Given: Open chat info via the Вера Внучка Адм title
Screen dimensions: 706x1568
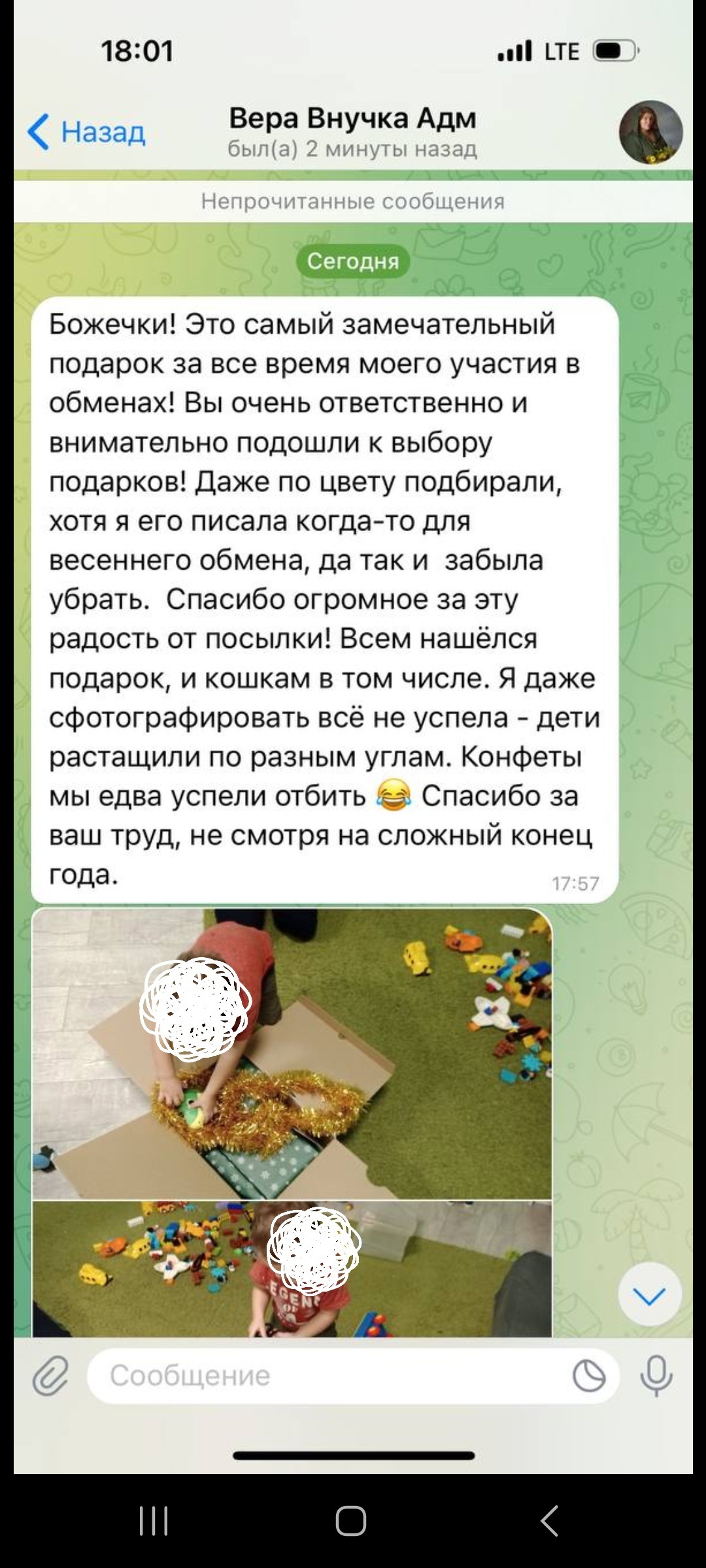Looking at the screenshot, I should pyautogui.click(x=352, y=120).
